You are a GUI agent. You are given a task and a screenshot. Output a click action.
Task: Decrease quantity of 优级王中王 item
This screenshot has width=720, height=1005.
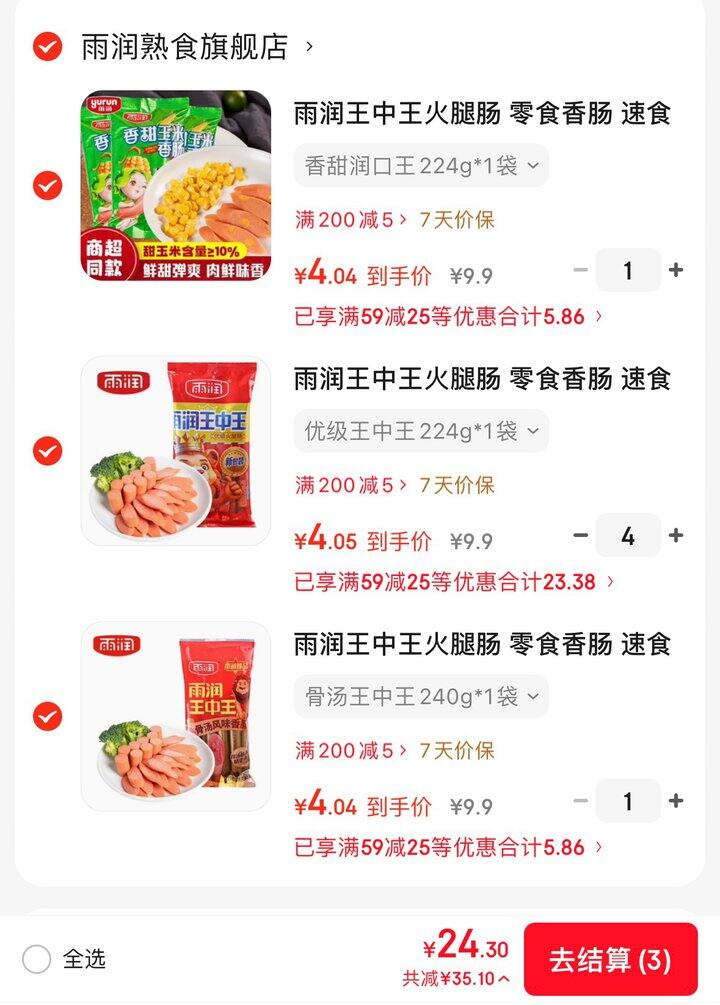(578, 535)
